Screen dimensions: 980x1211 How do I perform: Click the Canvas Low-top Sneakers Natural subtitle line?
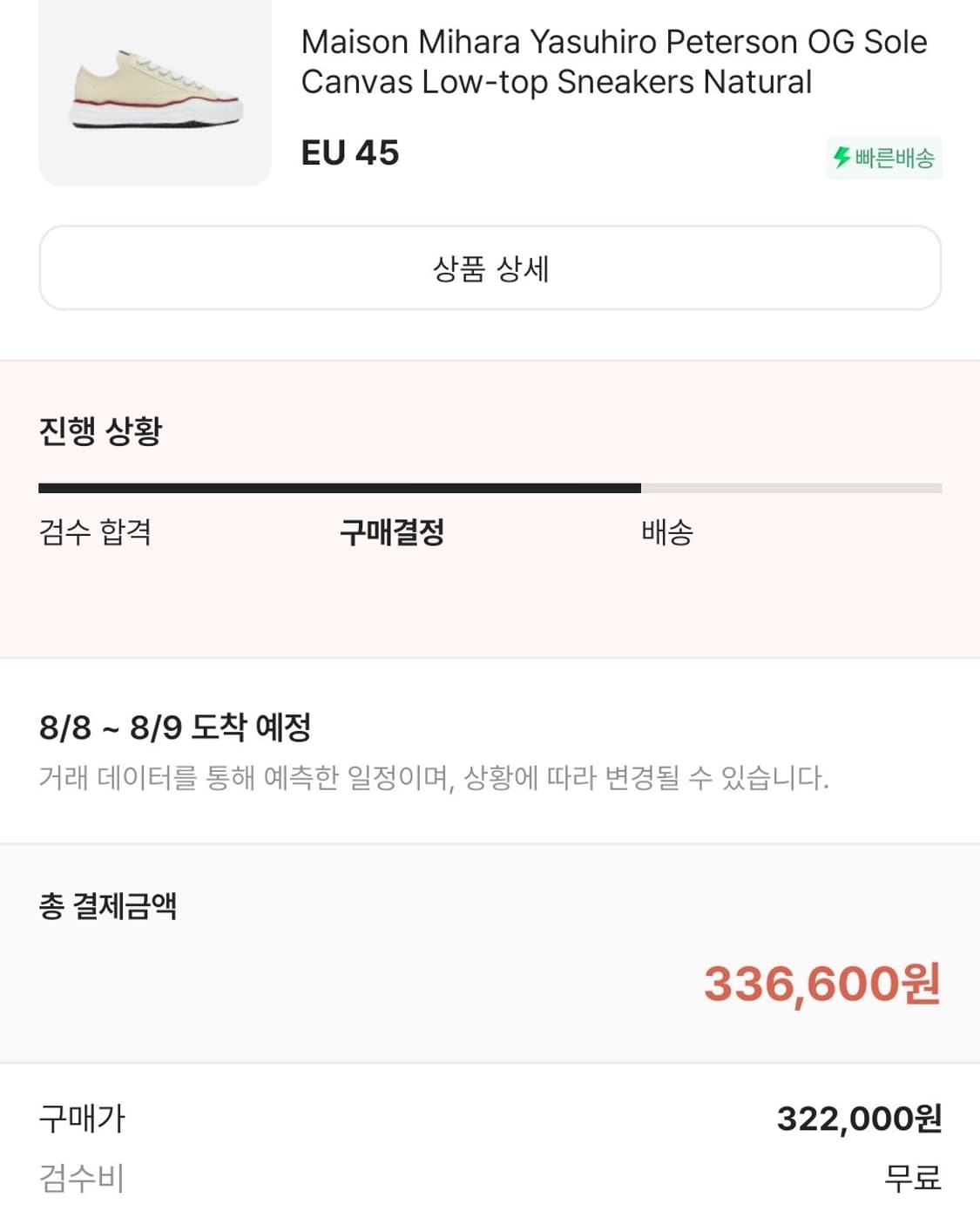pyautogui.click(x=556, y=81)
